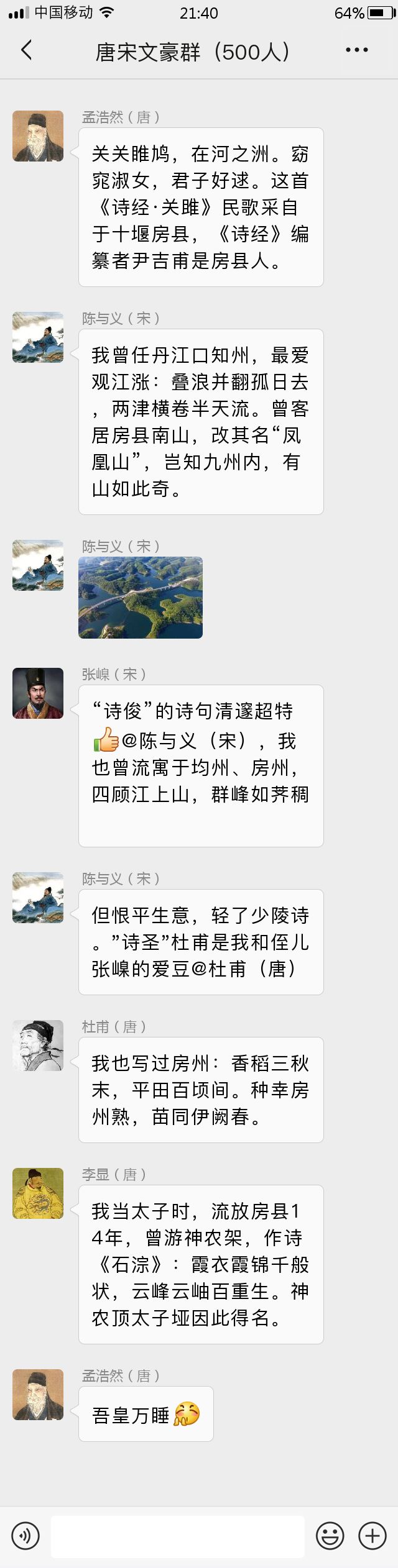Go back from the 唐宋文豪群 chat
This screenshot has height=1568, width=398.
(x=26, y=50)
